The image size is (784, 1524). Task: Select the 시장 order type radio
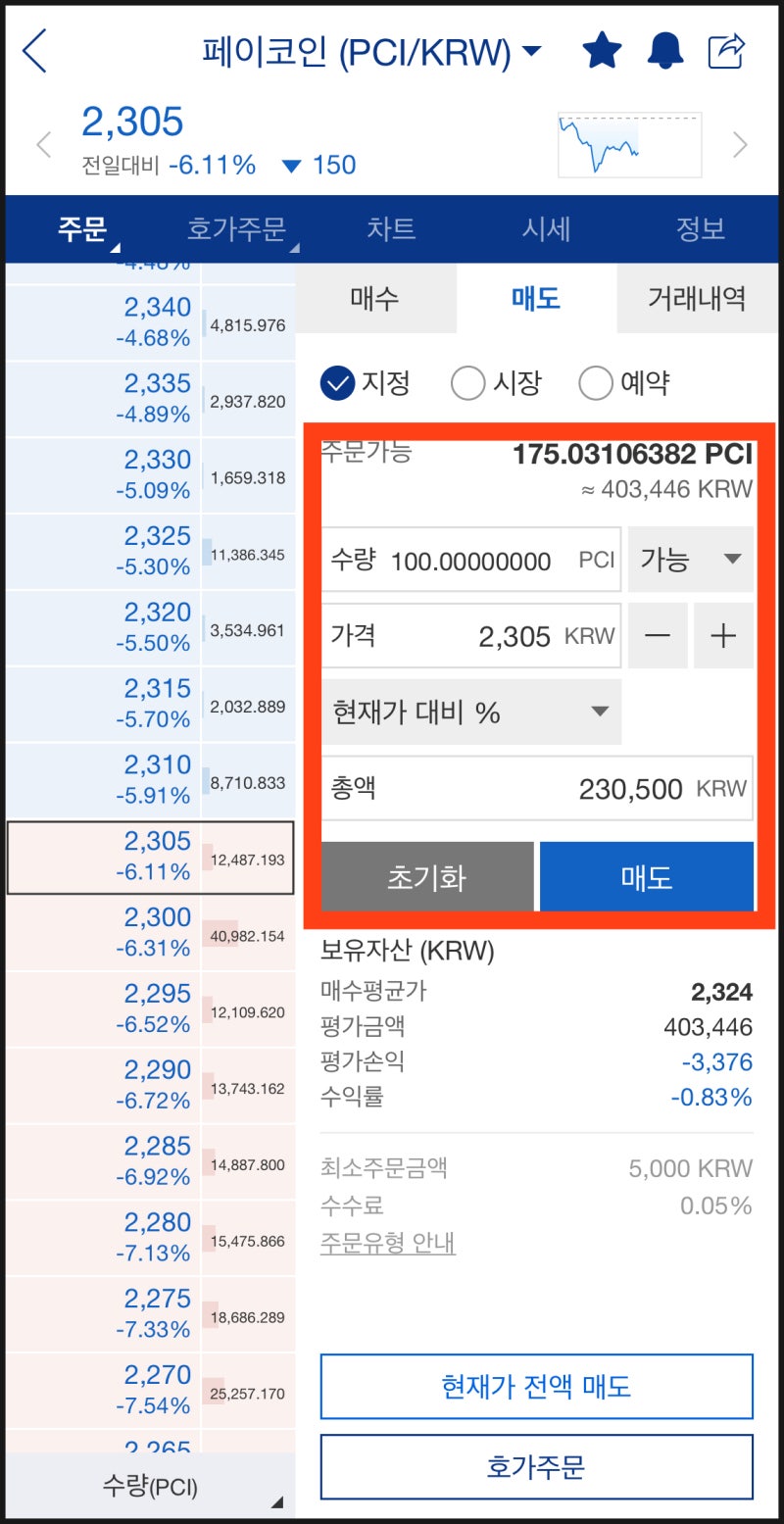[468, 383]
